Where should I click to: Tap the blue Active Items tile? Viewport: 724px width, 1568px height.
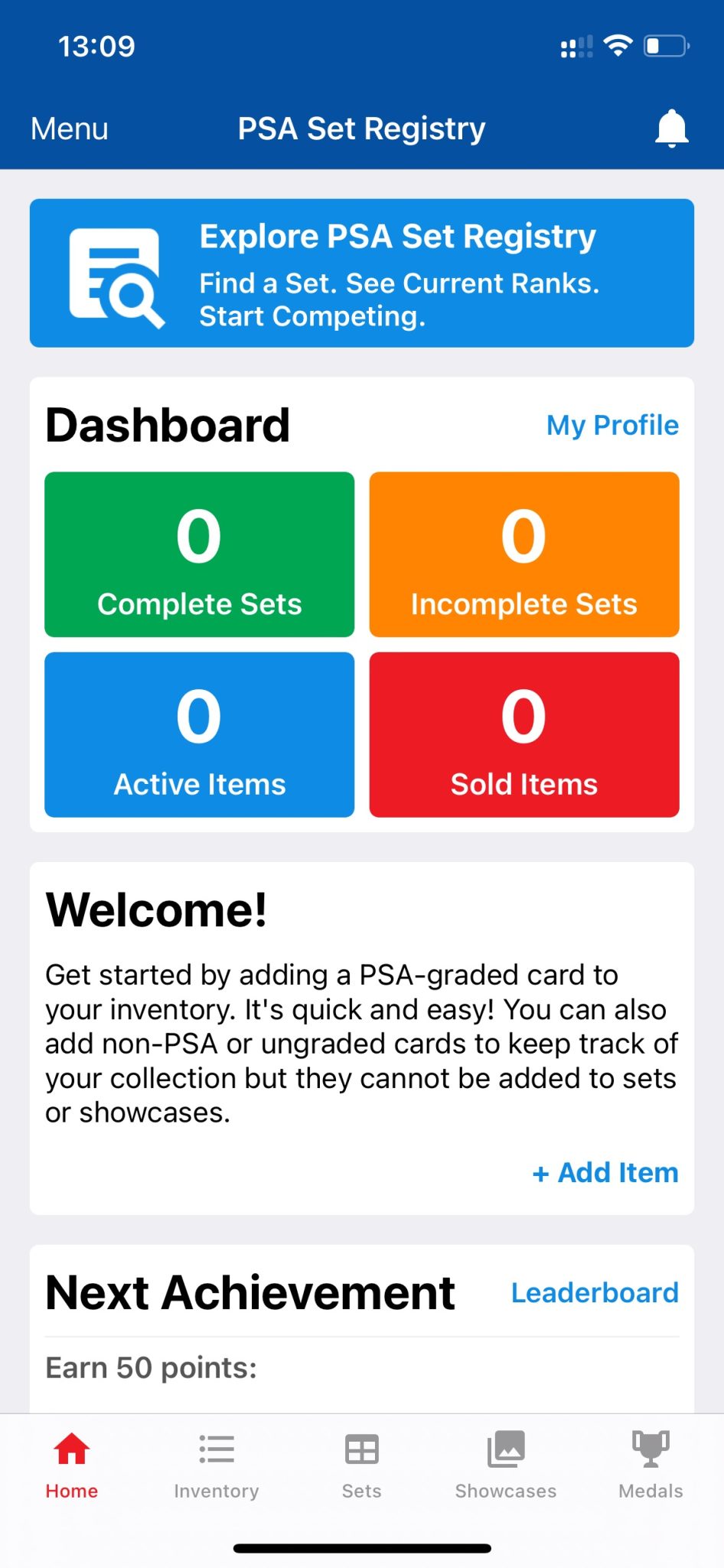[x=199, y=733]
